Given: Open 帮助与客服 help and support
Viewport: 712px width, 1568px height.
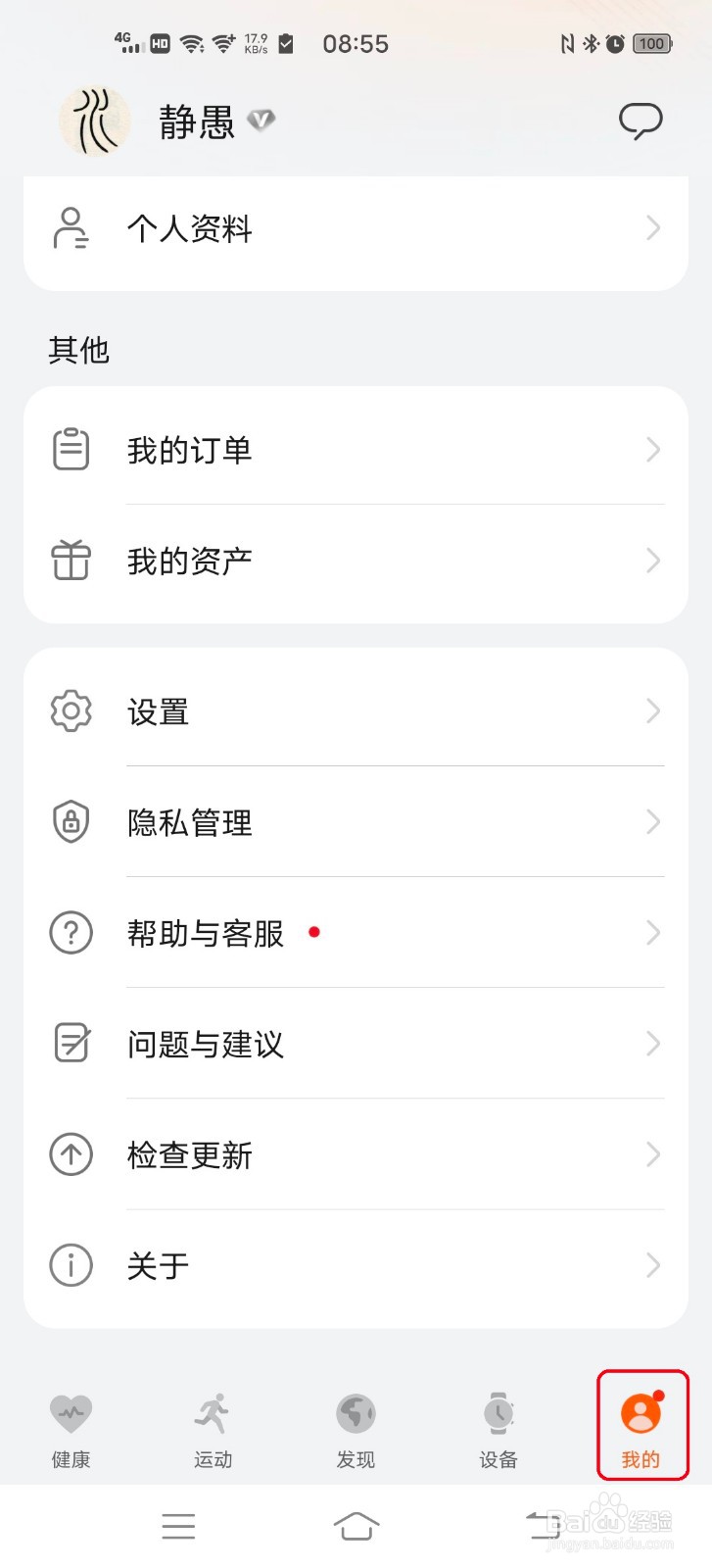Looking at the screenshot, I should tap(356, 933).
